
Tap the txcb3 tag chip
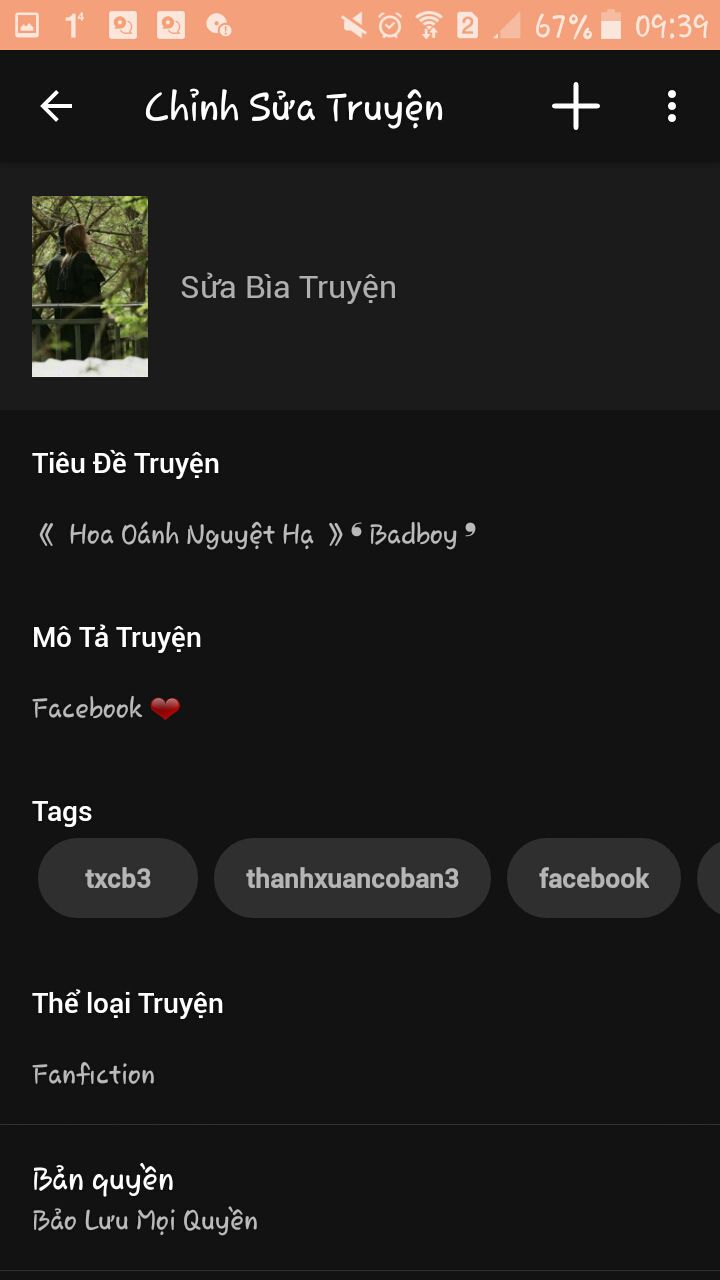118,878
